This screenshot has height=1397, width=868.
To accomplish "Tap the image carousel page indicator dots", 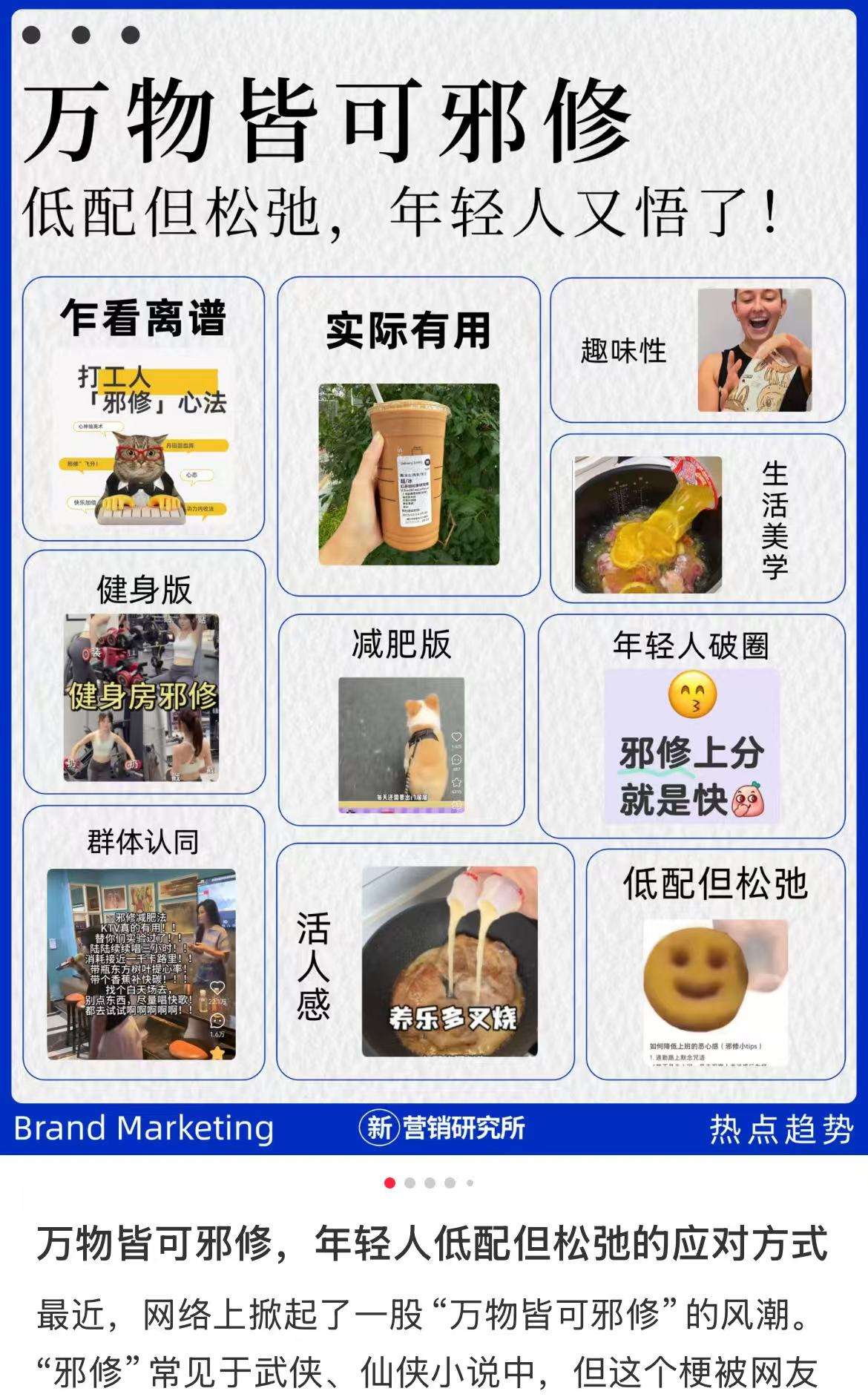I will [x=430, y=1183].
